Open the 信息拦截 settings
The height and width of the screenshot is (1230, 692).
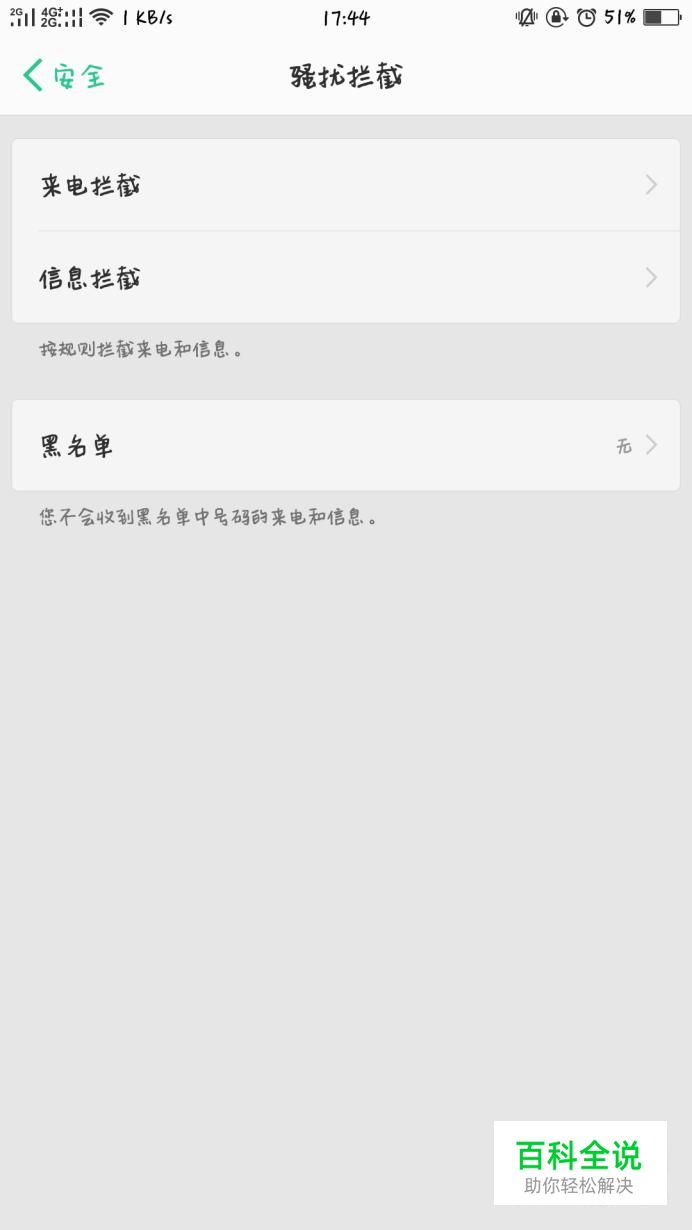(346, 277)
